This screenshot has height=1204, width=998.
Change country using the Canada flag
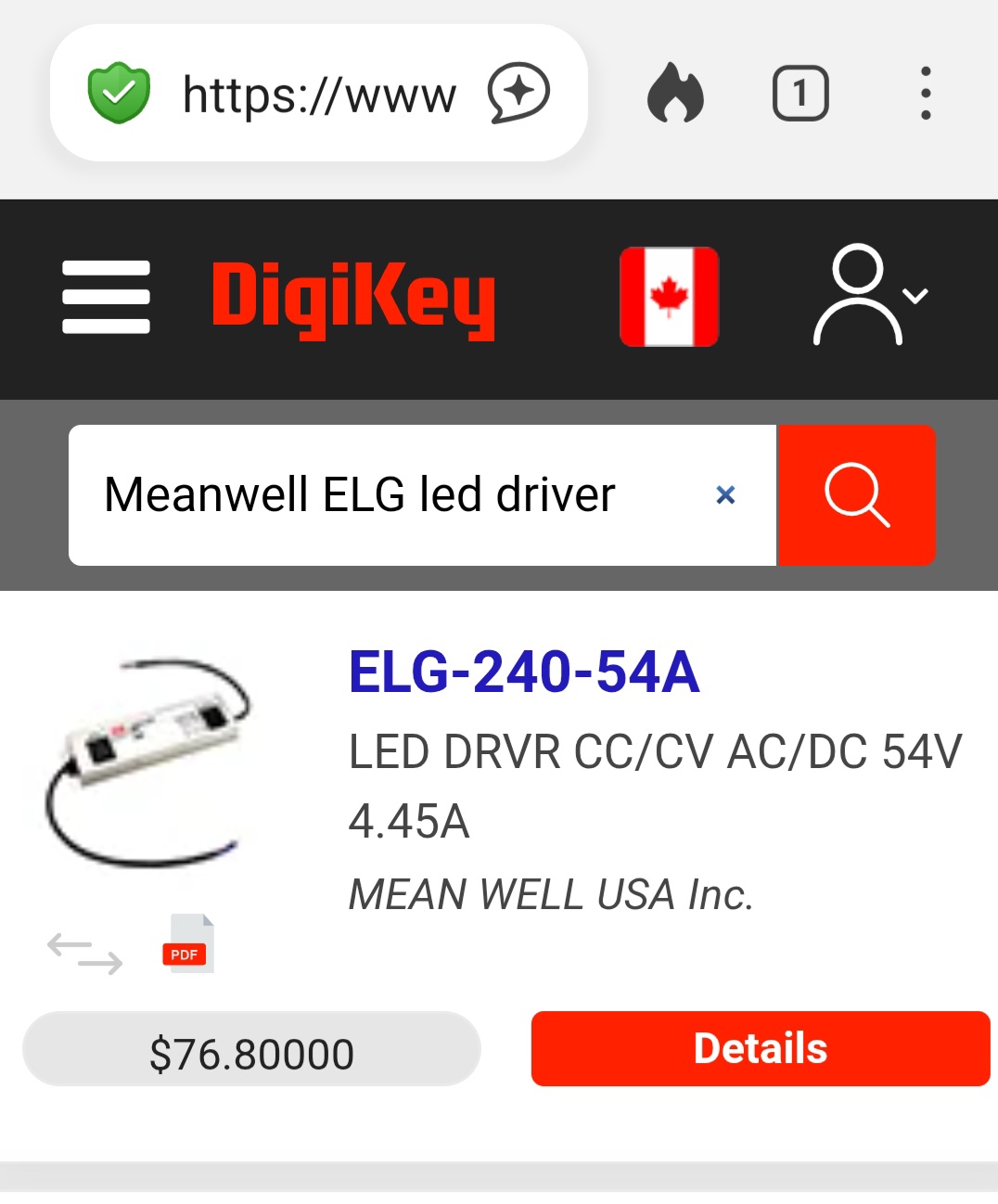[669, 297]
